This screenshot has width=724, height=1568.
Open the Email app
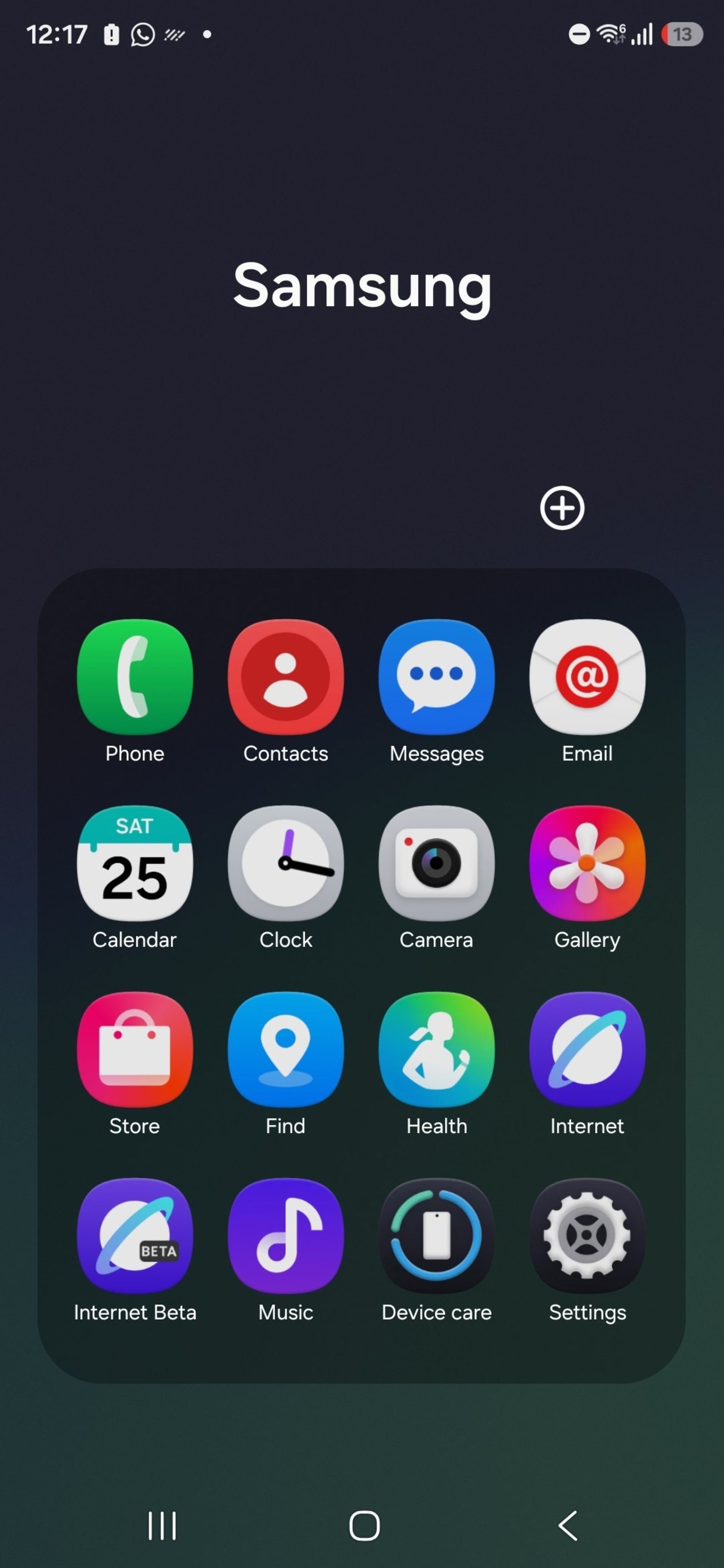coord(587,677)
